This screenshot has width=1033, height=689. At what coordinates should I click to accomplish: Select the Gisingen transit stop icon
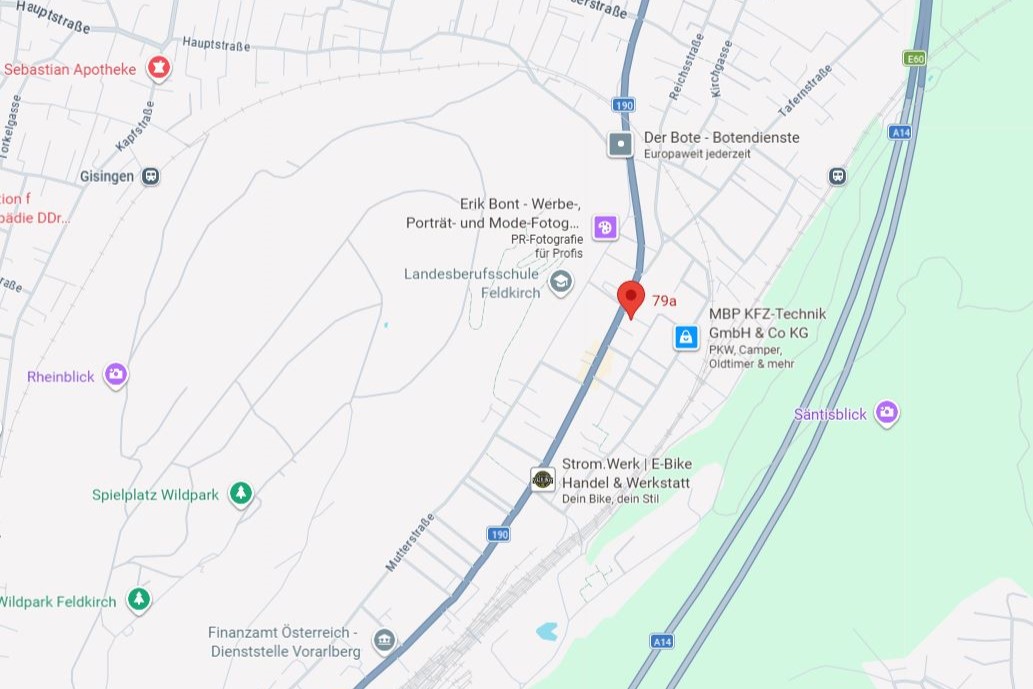[x=151, y=176]
